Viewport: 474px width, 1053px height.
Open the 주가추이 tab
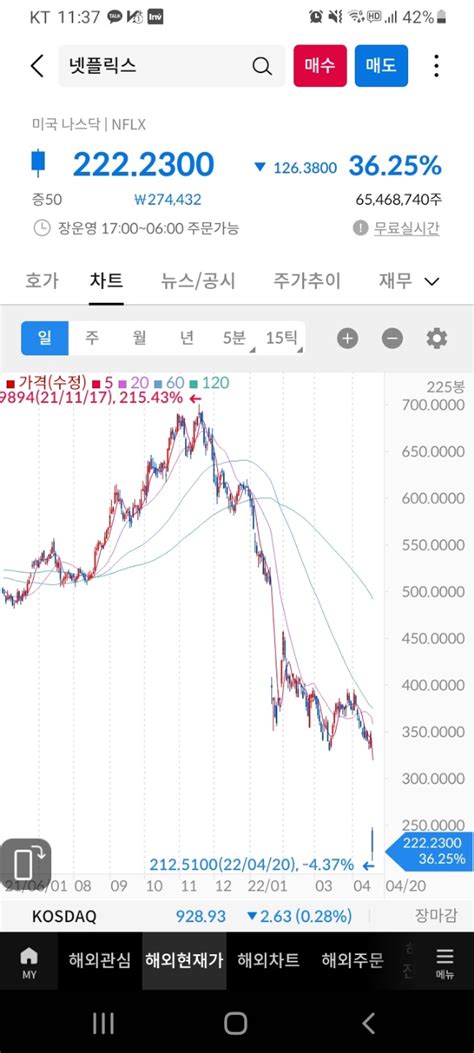(x=307, y=281)
